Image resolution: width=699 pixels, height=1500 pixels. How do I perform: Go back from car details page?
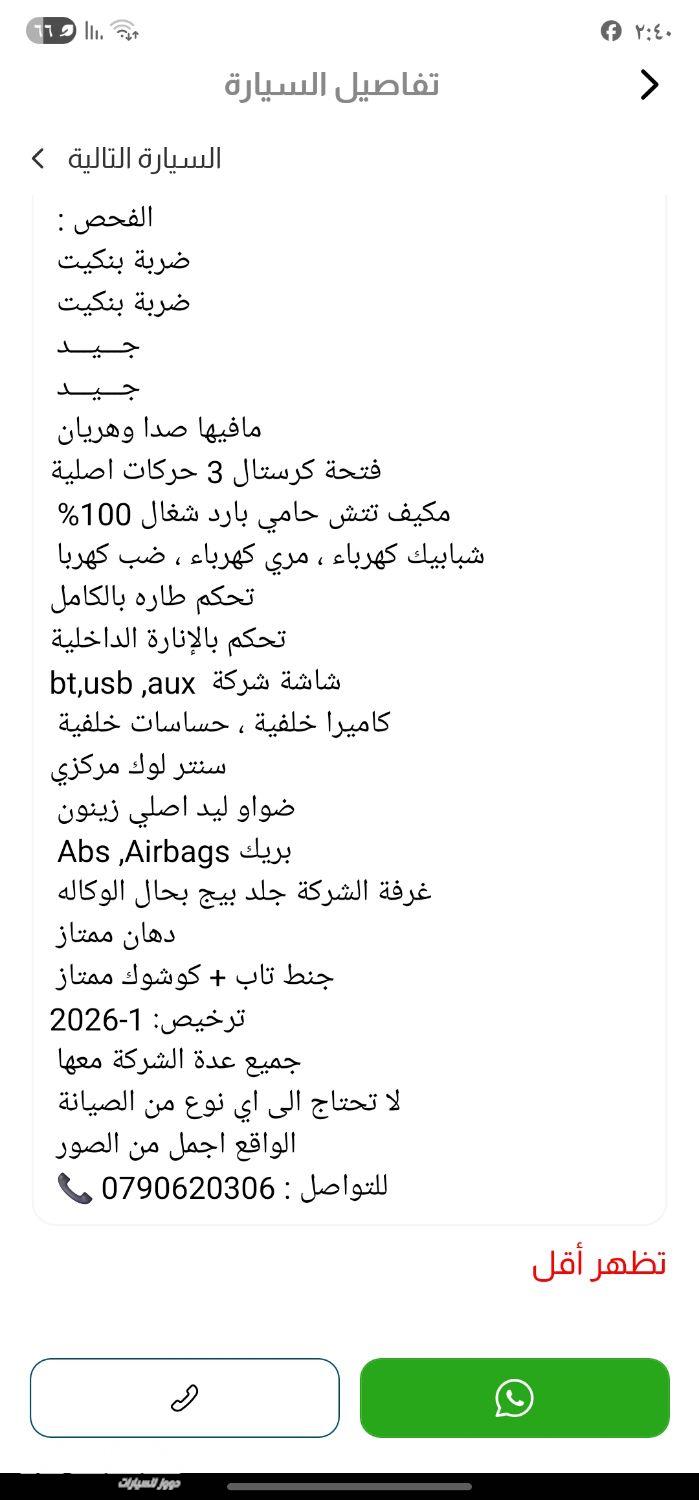(649, 85)
